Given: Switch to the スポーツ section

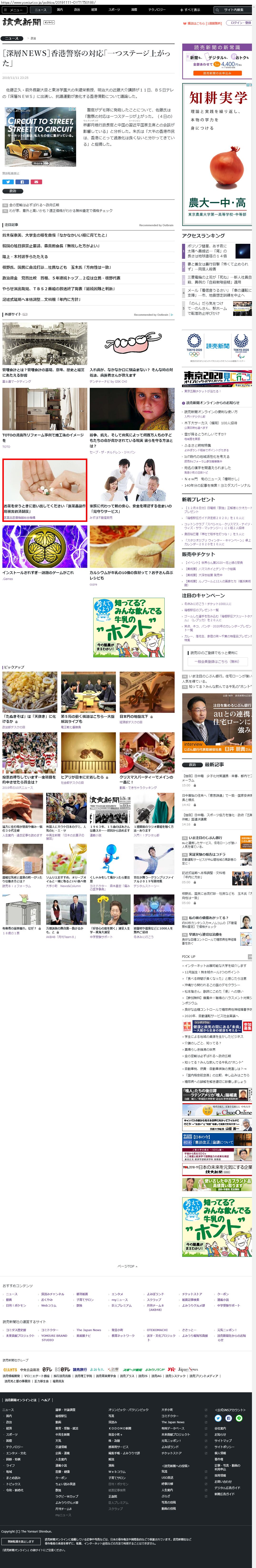Looking at the screenshot, I should pos(114,10).
